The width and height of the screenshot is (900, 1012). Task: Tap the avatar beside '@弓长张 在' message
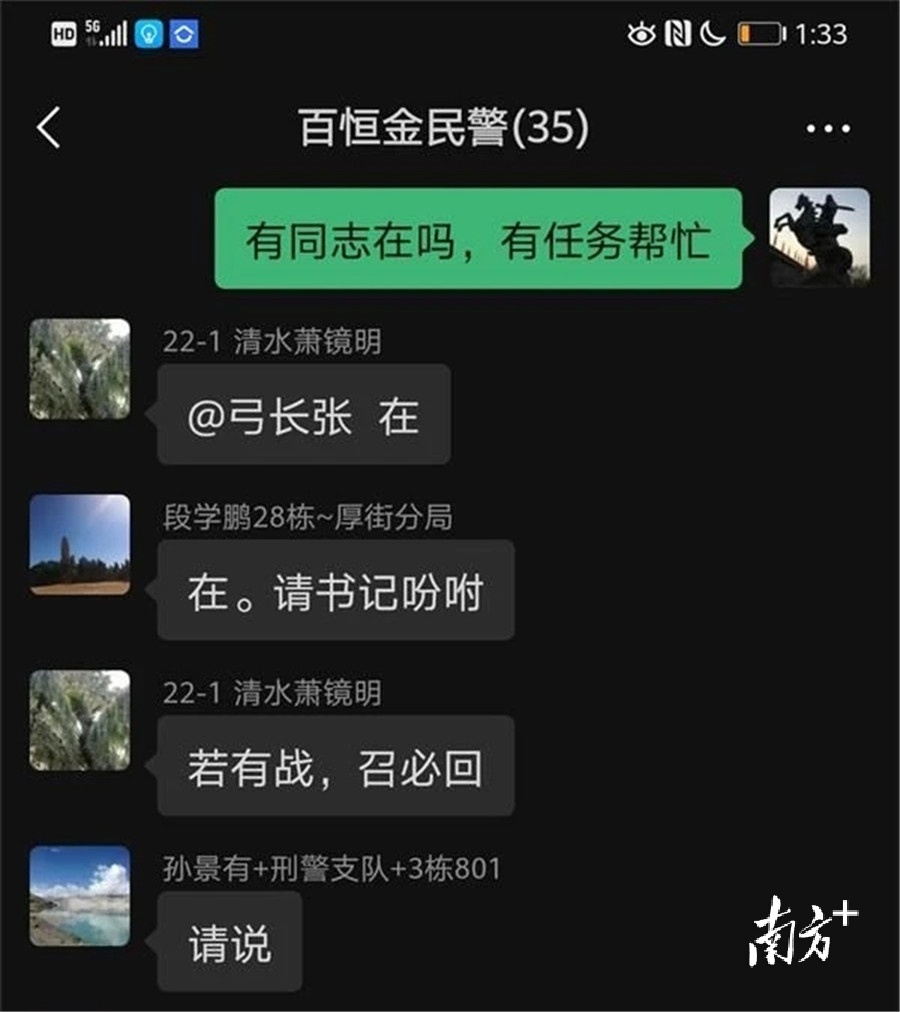80,369
